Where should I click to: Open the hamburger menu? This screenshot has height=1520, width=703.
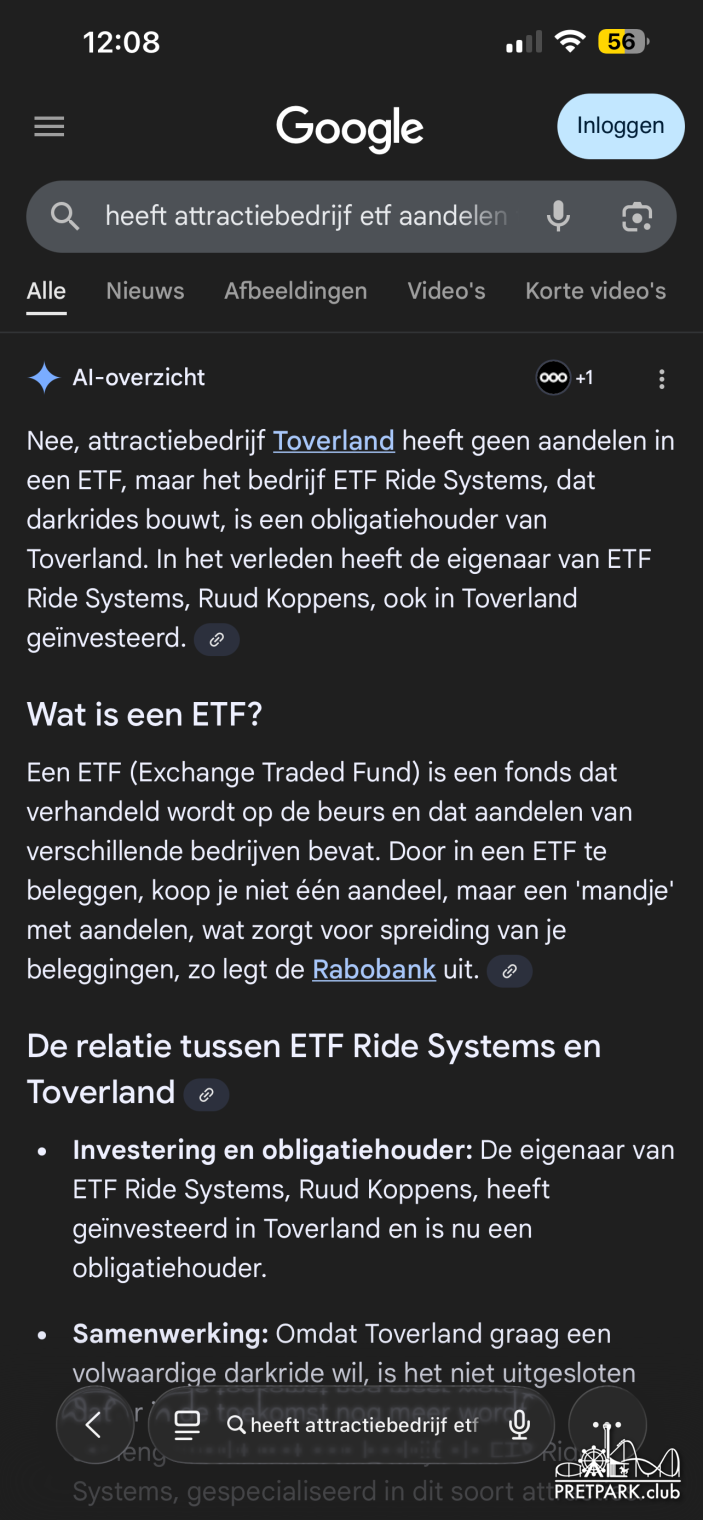click(x=49, y=126)
